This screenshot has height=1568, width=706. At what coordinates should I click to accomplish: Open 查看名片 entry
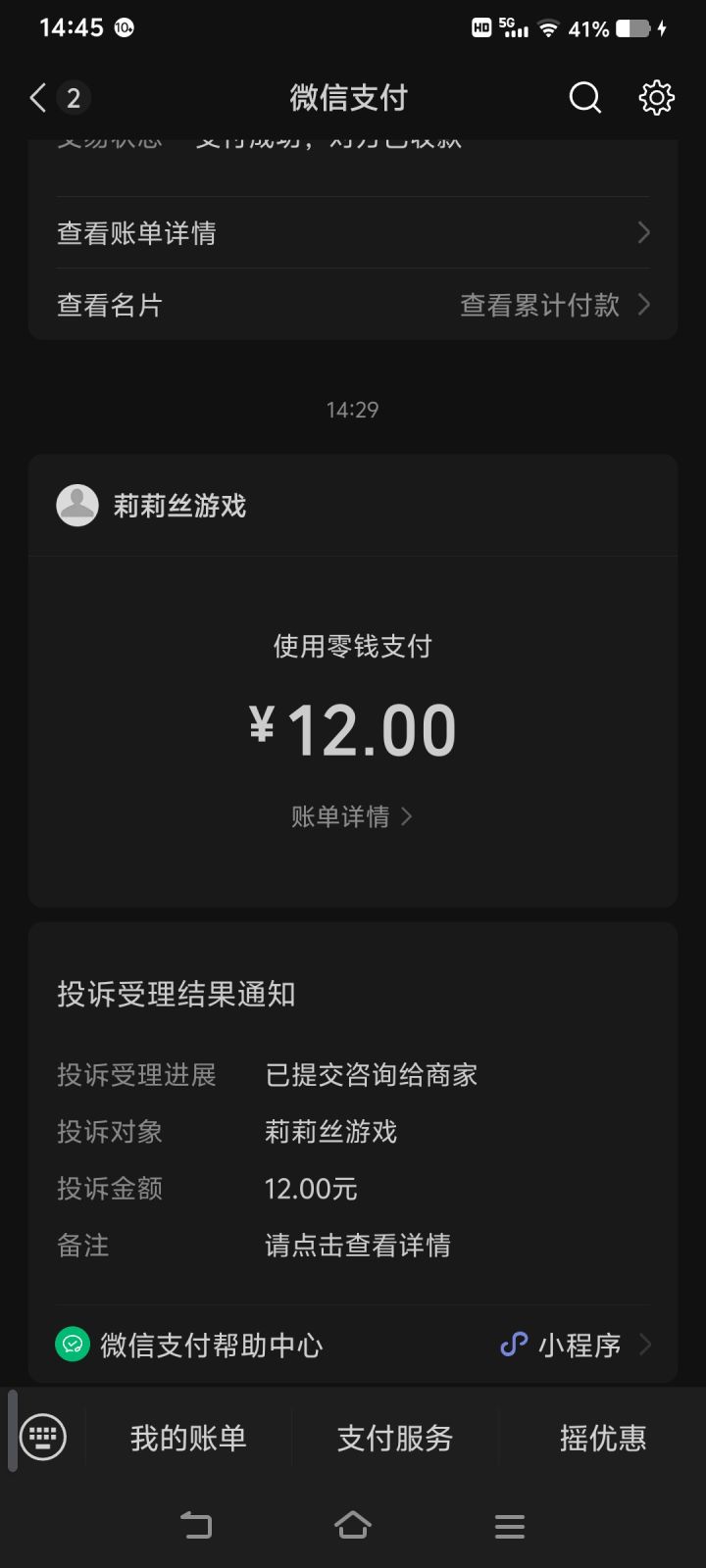[x=108, y=305]
